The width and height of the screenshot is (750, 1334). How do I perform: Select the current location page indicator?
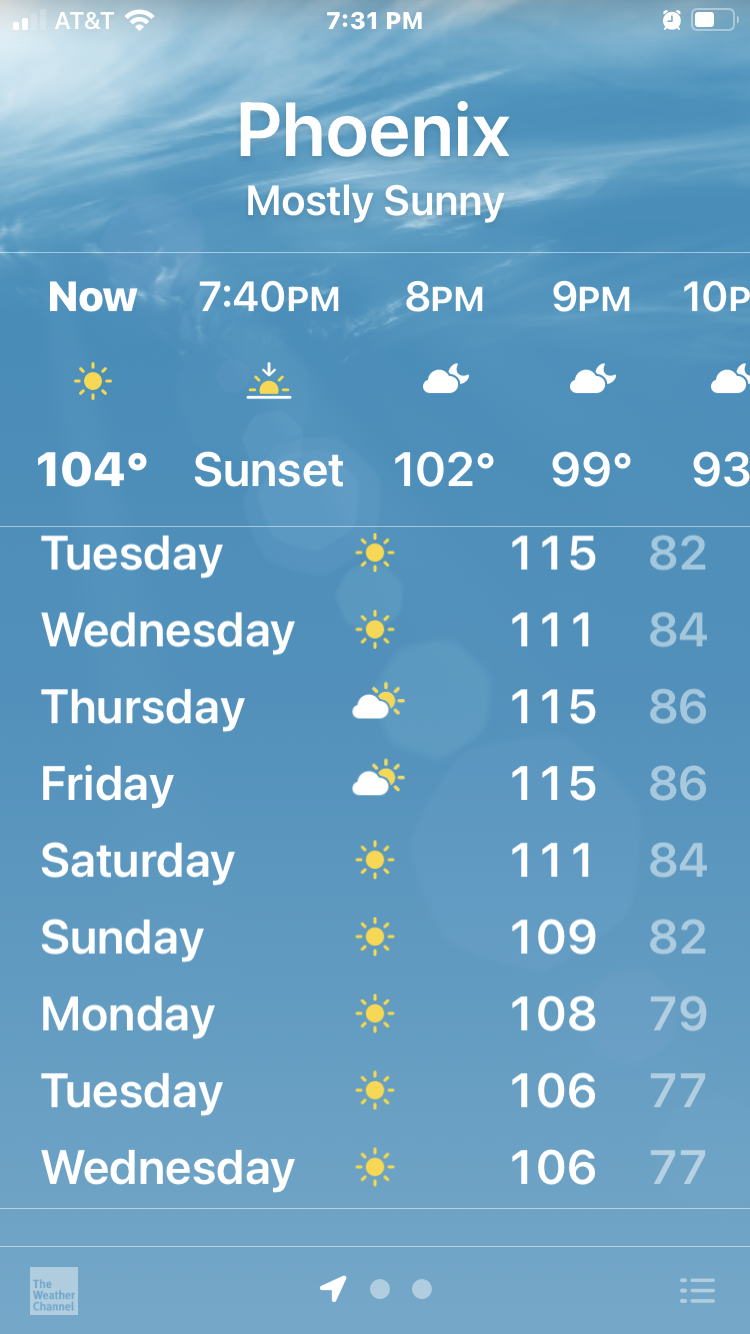coord(334,1289)
